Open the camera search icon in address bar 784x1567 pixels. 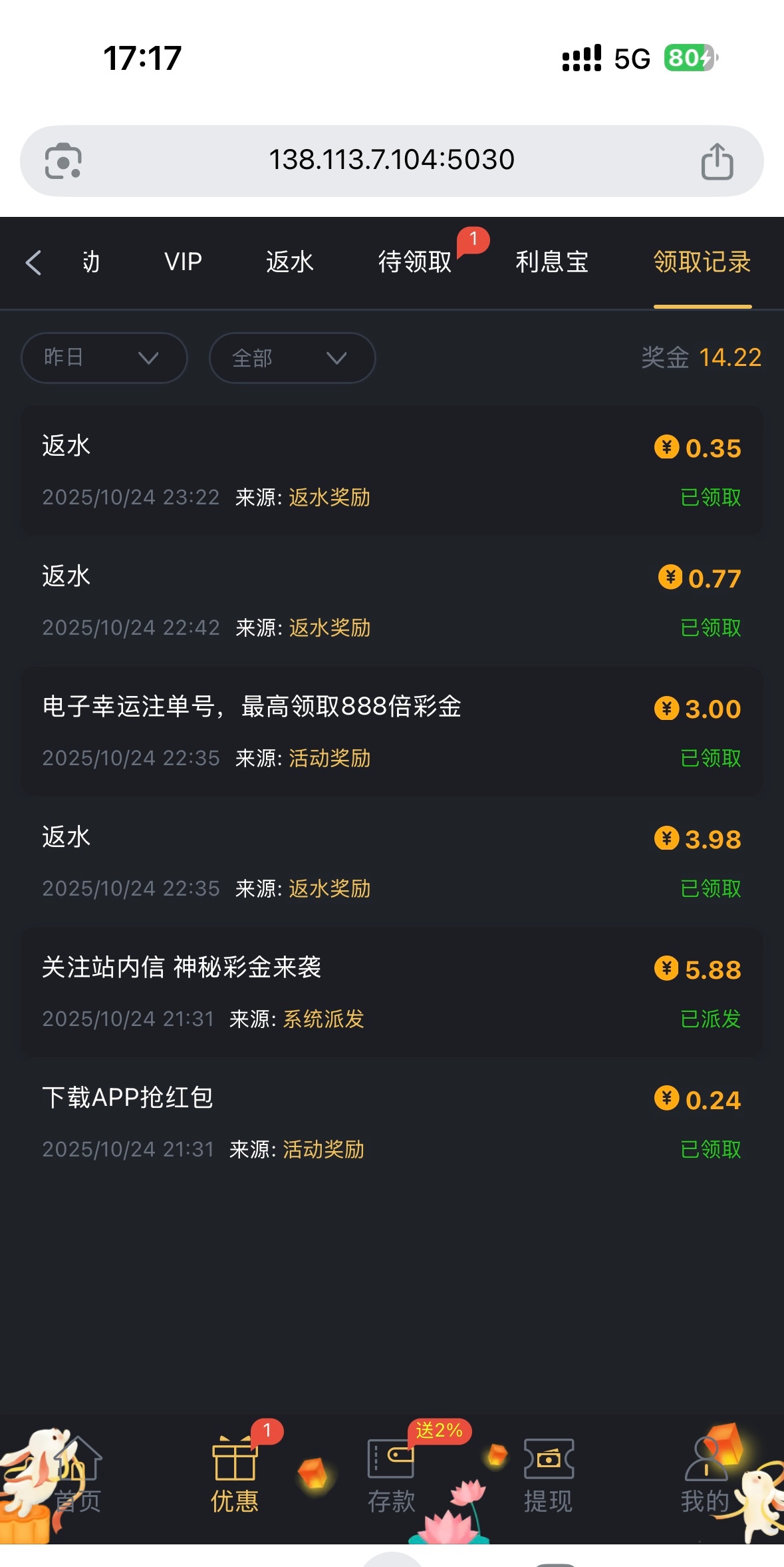tap(63, 162)
